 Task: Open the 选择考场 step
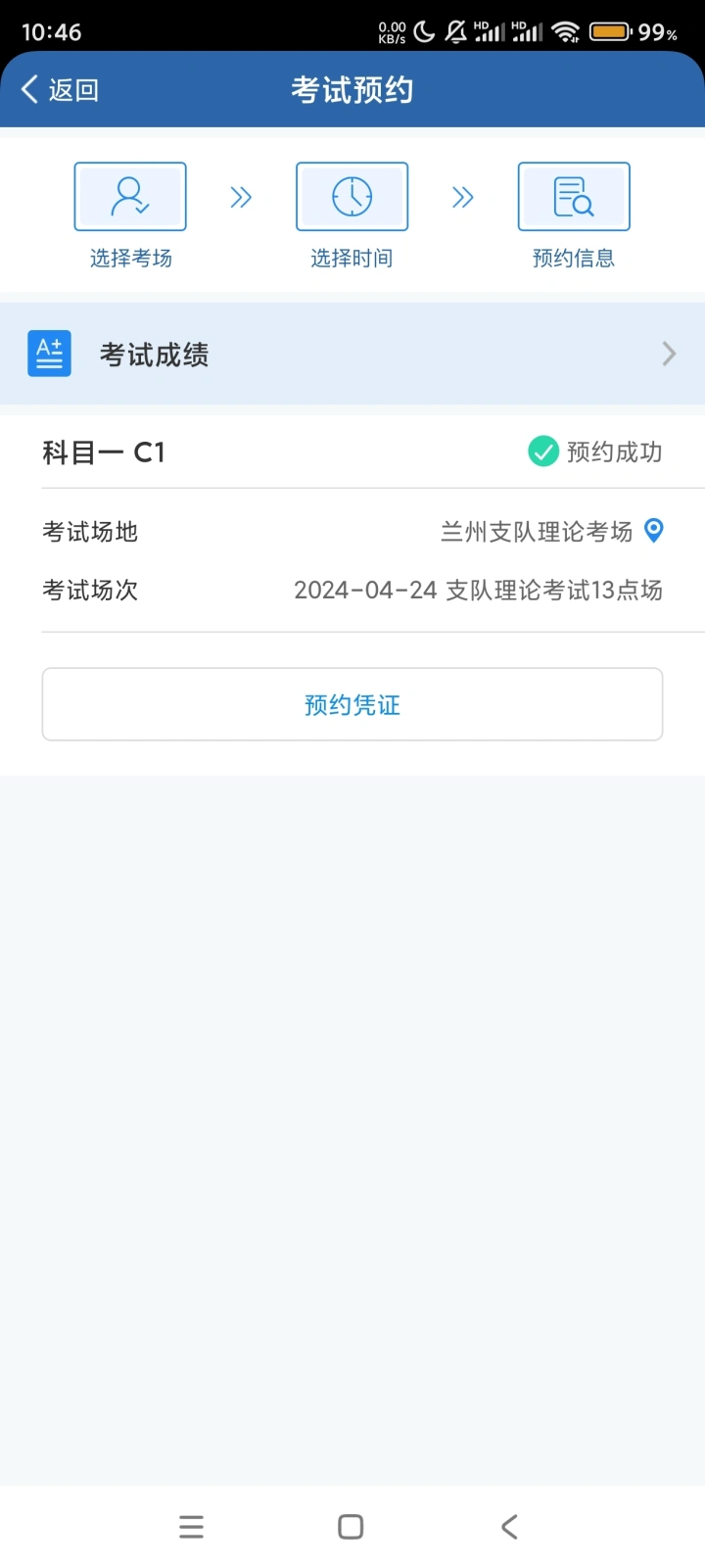[130, 215]
